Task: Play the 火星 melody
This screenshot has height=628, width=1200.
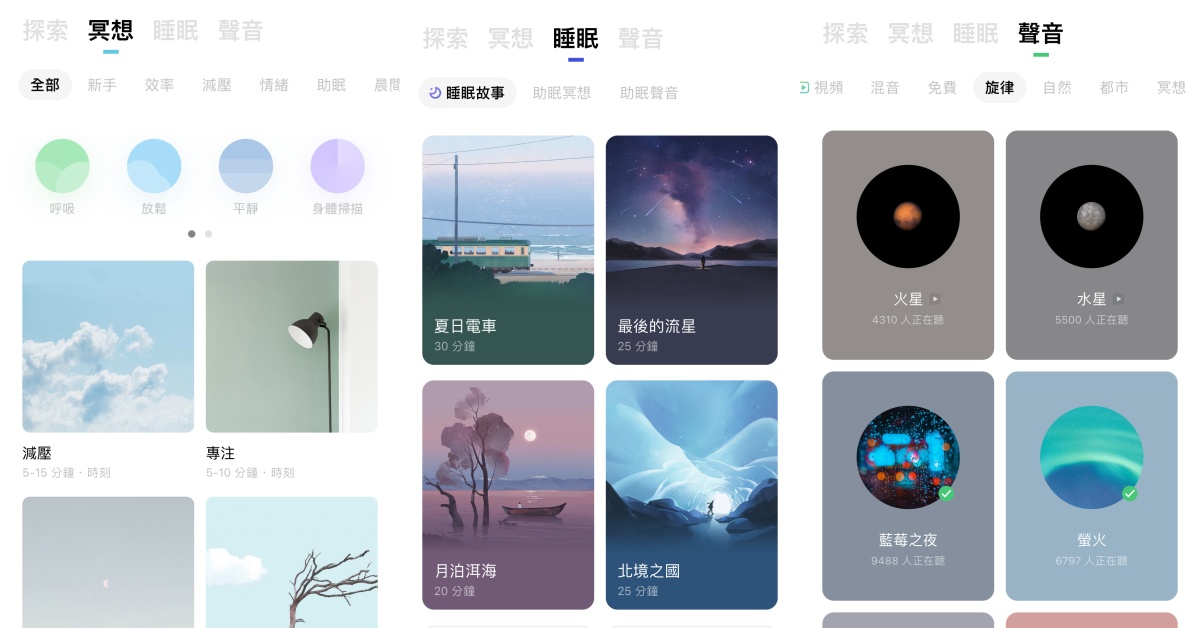Action: 908,245
